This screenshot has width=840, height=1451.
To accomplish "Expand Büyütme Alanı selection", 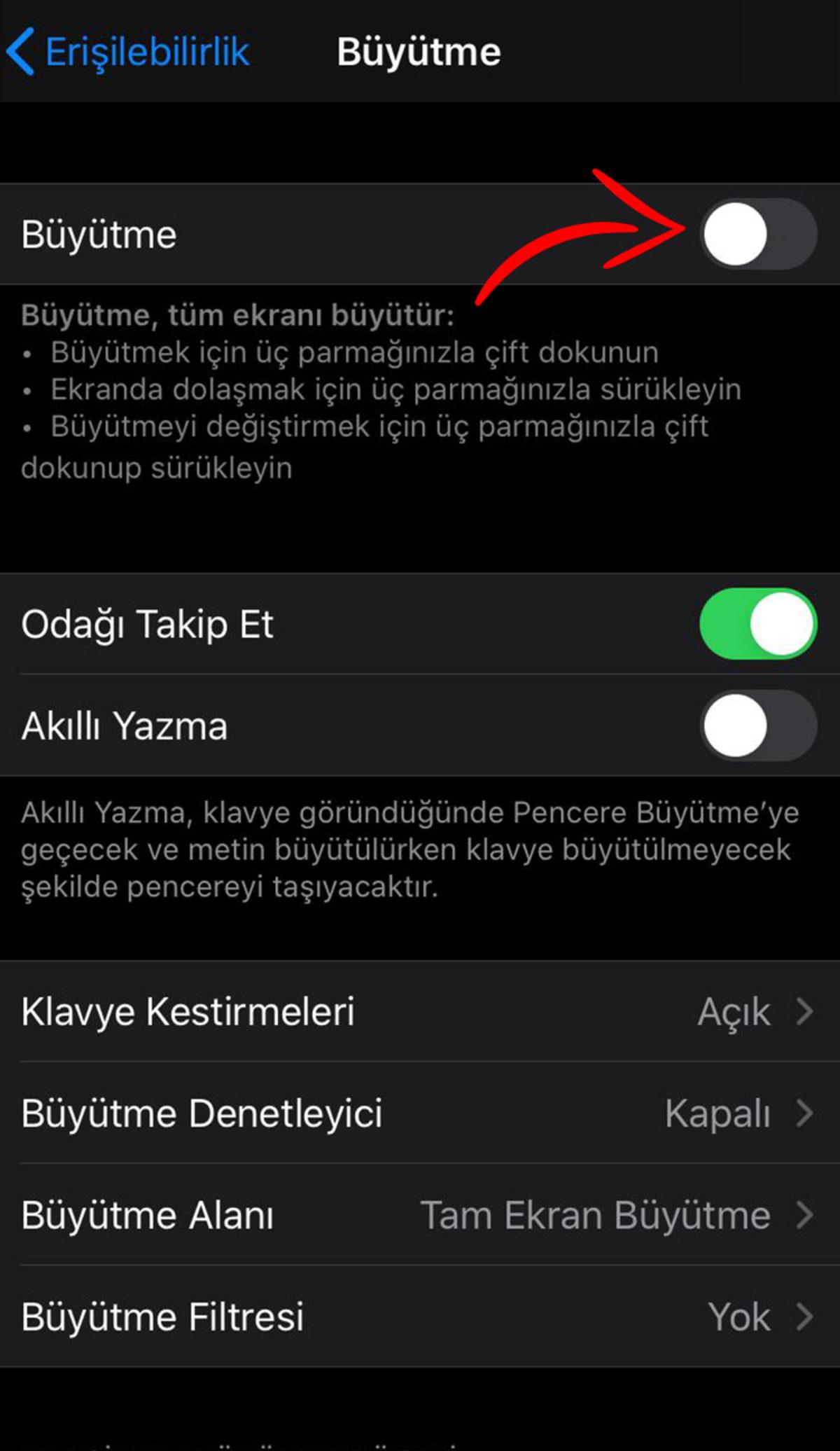I will click(420, 1215).
